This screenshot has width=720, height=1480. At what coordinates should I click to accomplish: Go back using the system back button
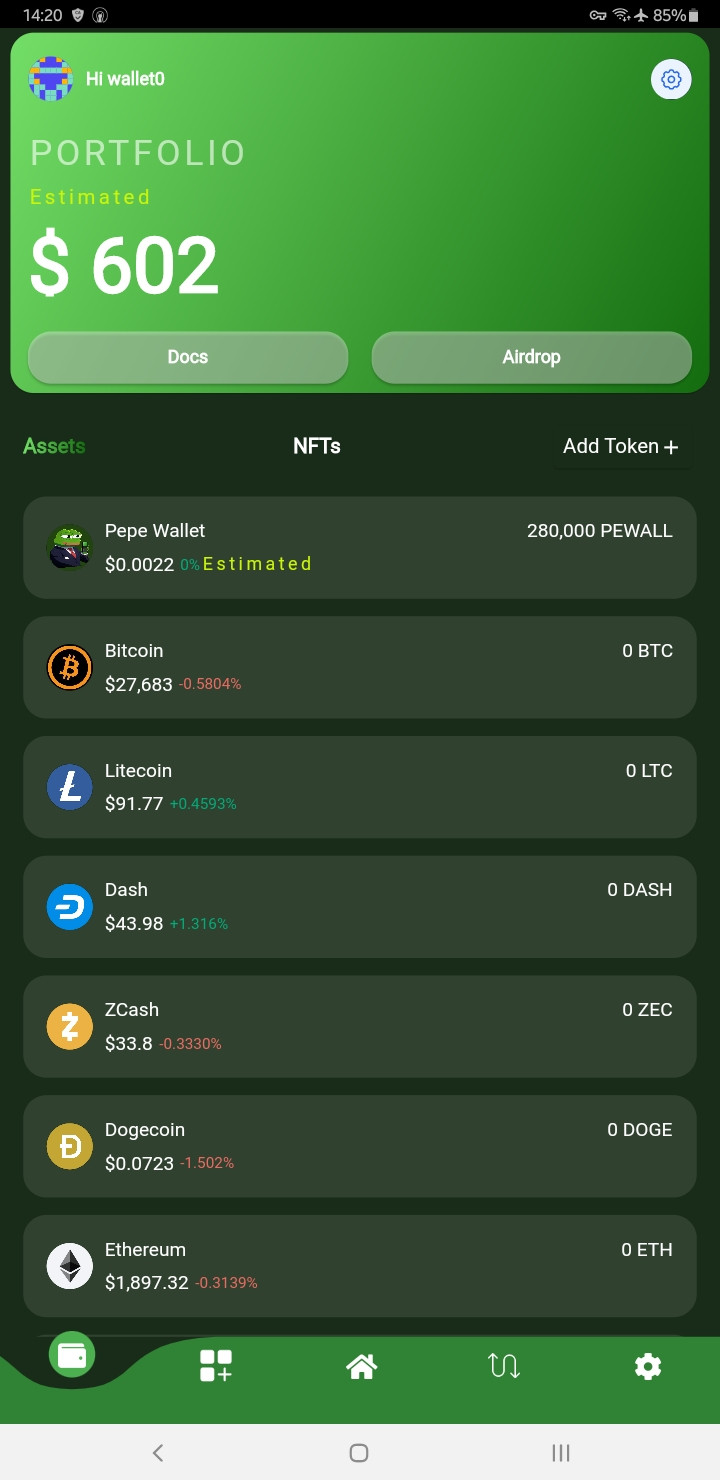[157, 1453]
